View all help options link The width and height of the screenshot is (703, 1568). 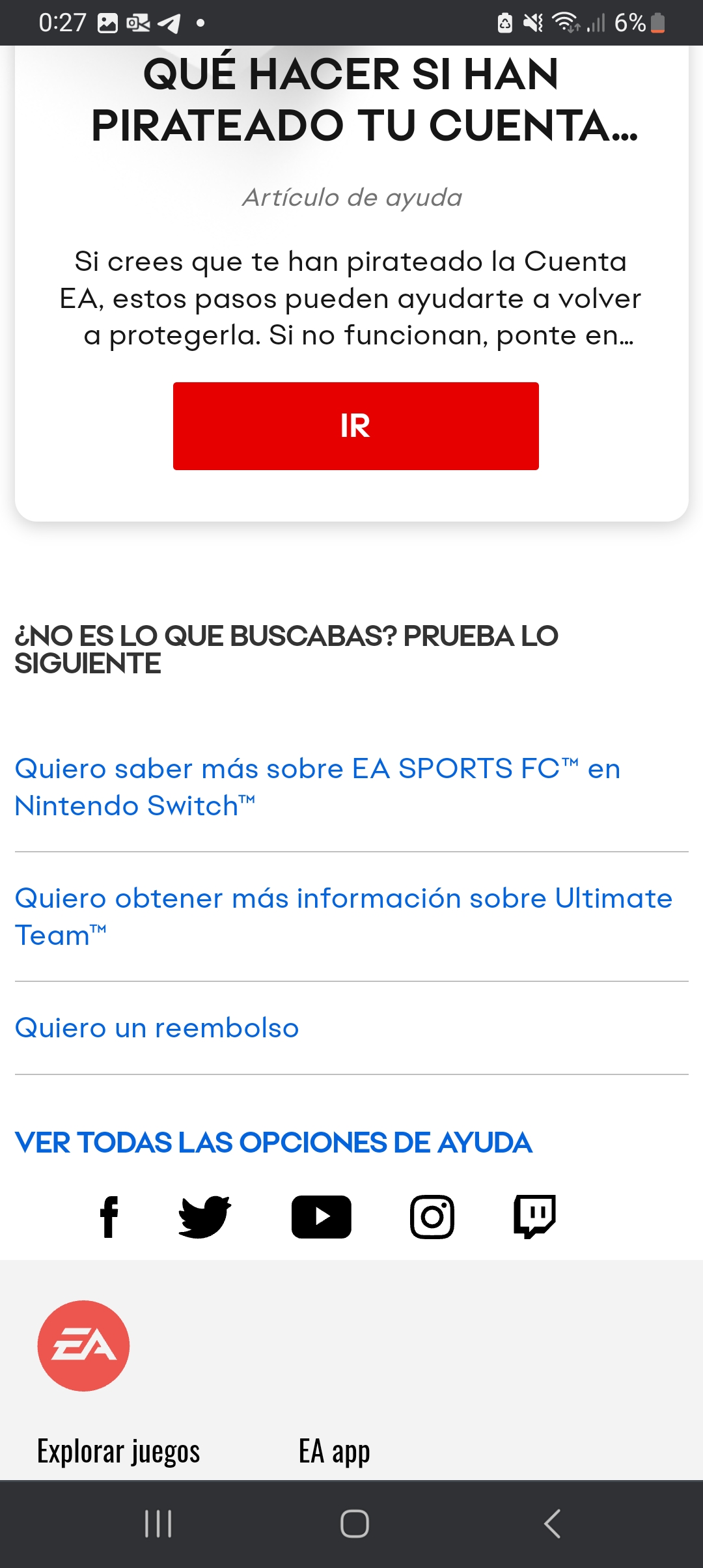point(273,1143)
